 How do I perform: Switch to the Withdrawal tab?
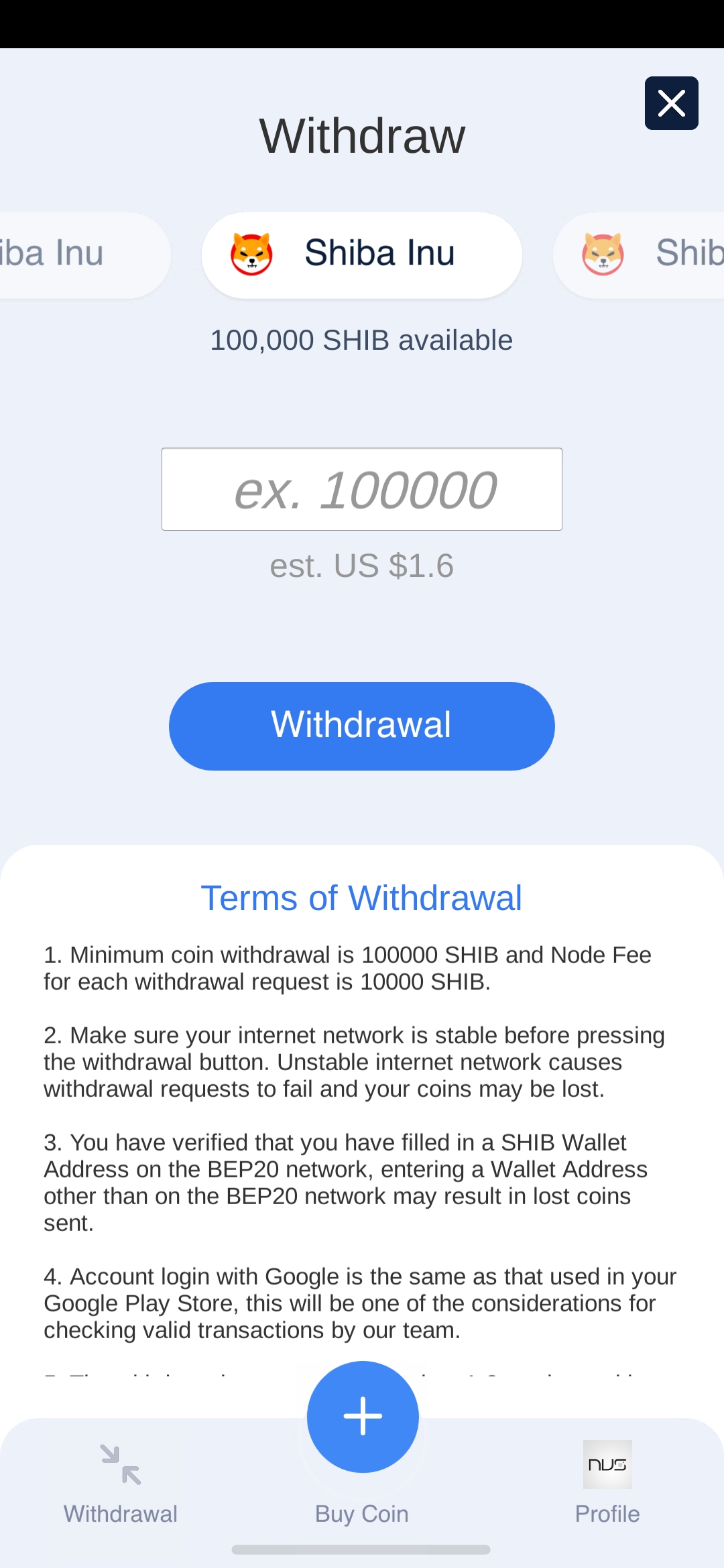(121, 1482)
